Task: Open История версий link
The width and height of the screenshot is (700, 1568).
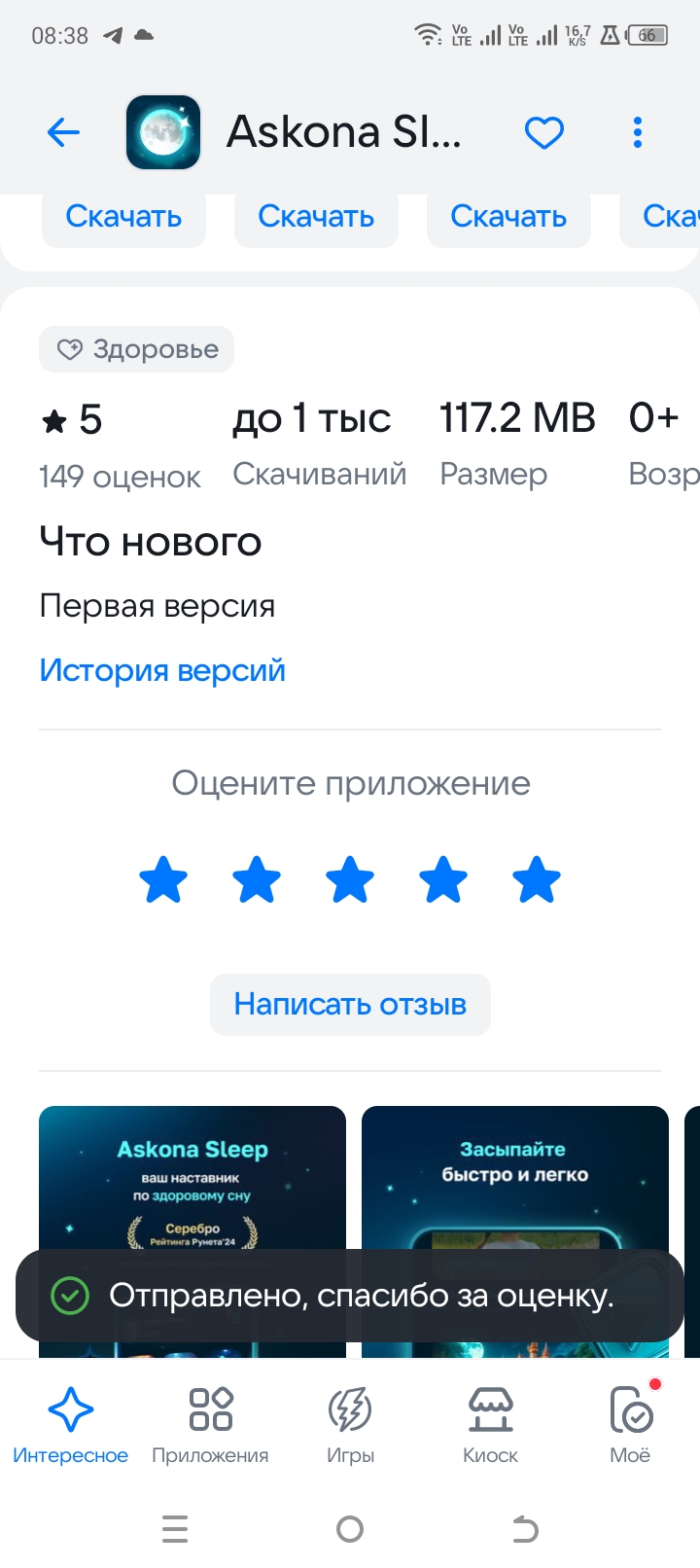Action: point(162,670)
